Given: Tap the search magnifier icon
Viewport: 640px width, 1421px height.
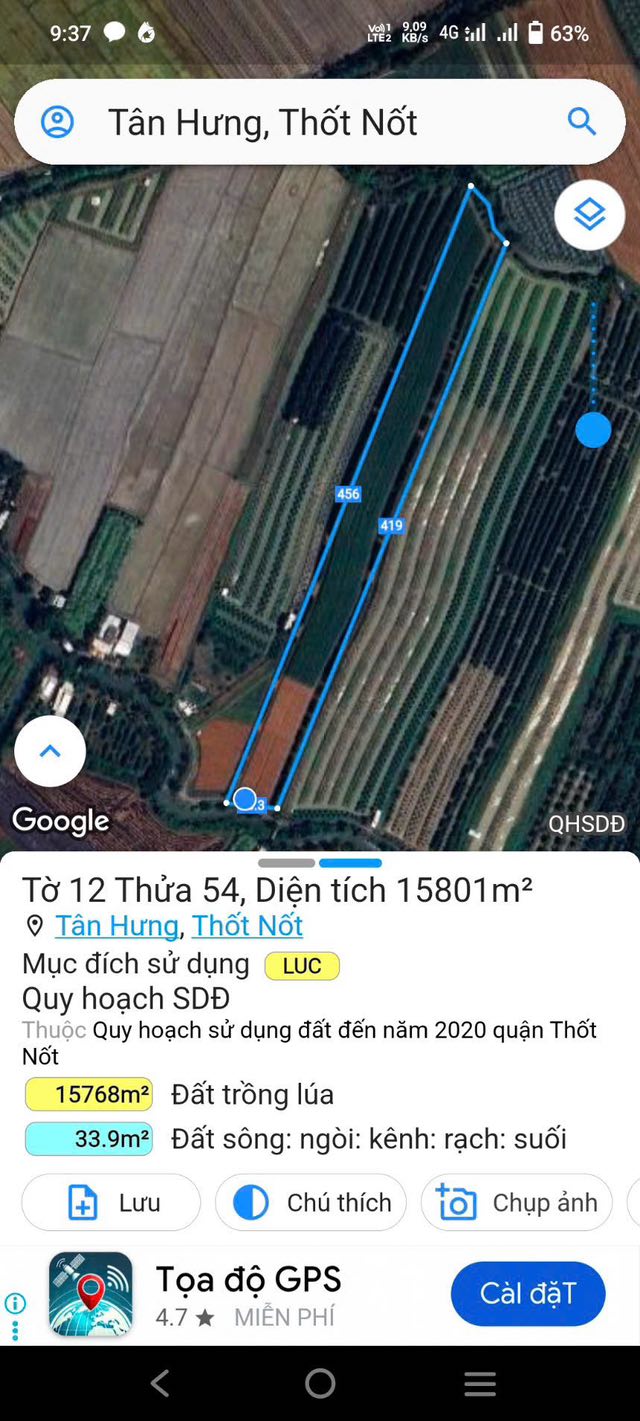Looking at the screenshot, I should tap(582, 122).
